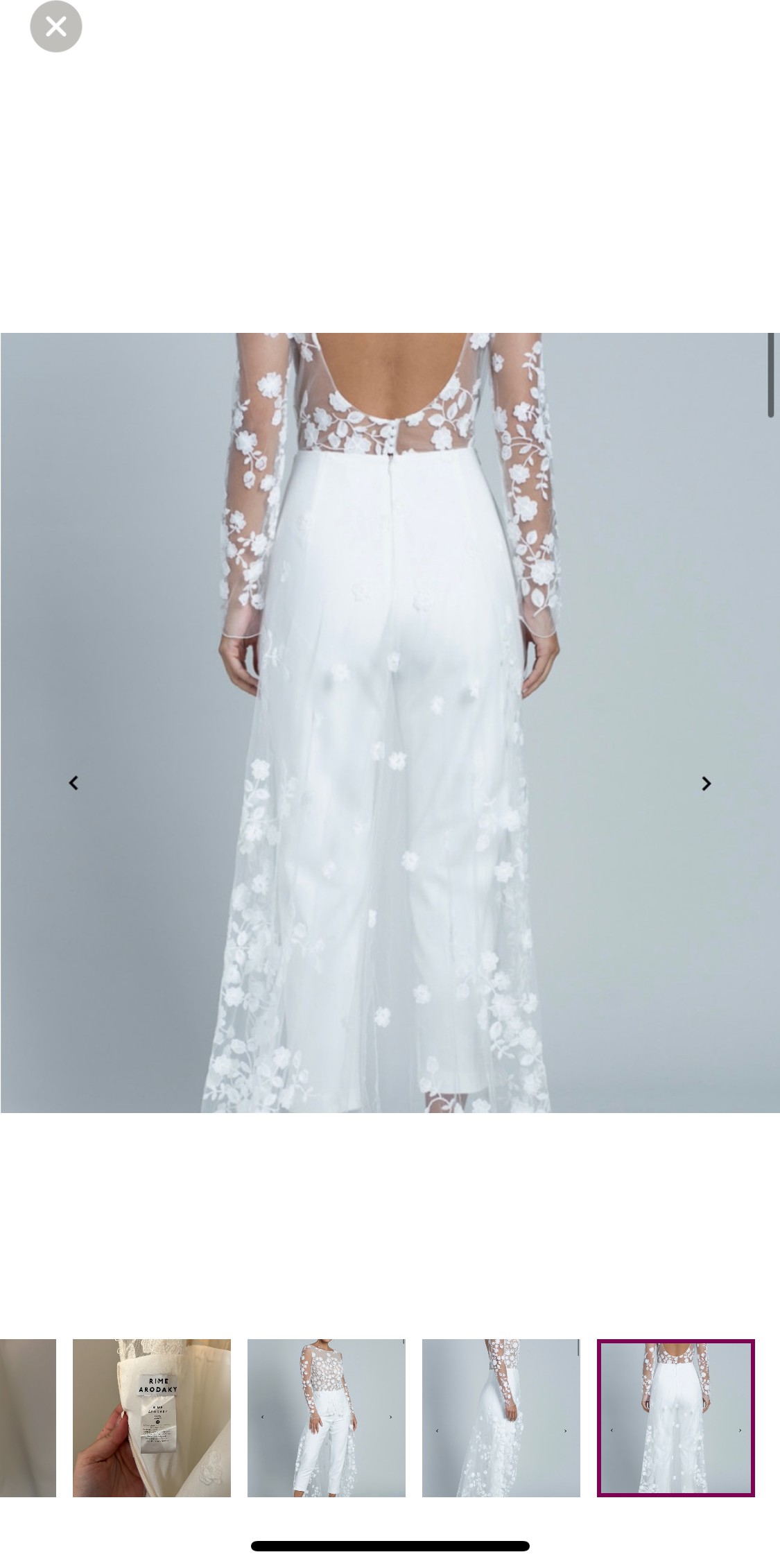The height and width of the screenshot is (1568, 780).
Task: Show the partially visible leftmost thumbnail
Action: tap(28, 1418)
